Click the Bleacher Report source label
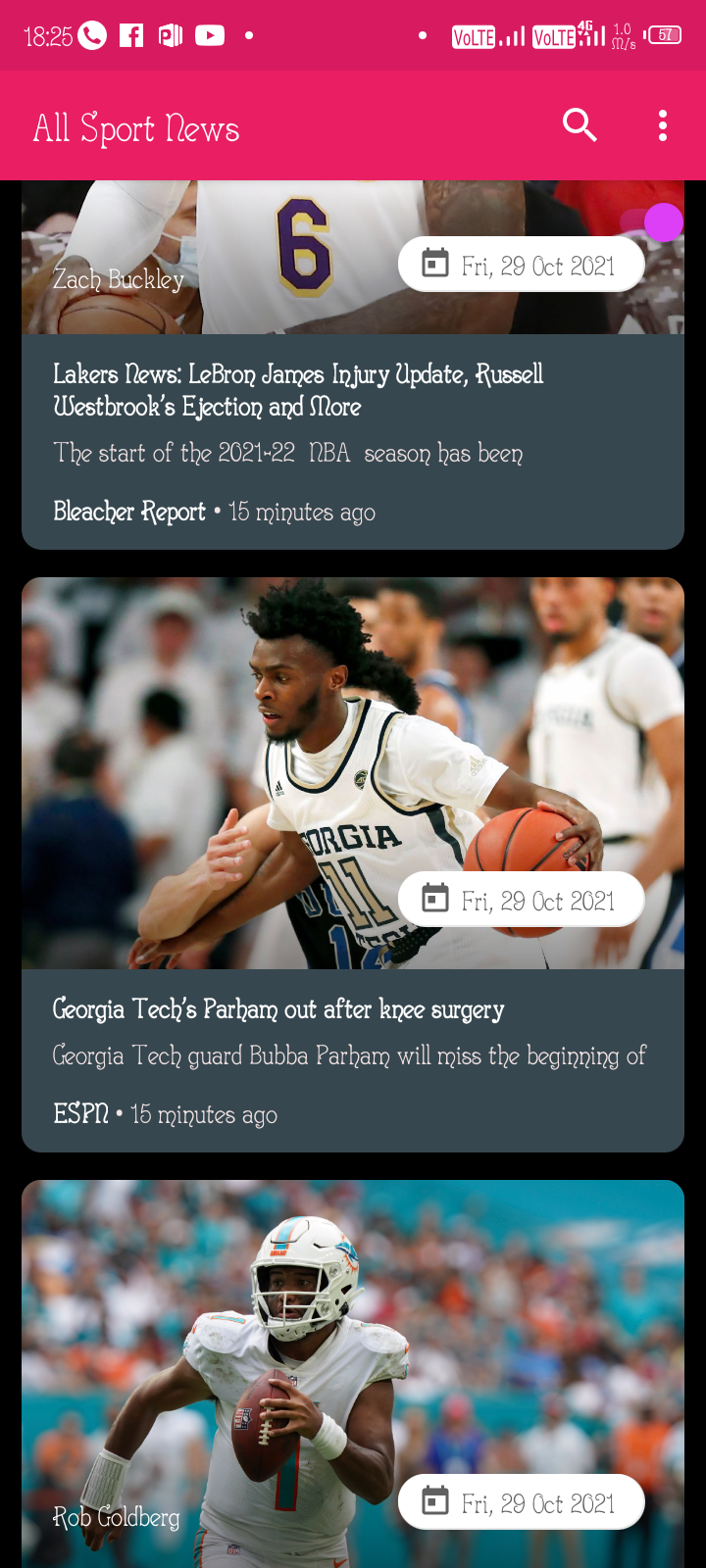The height and width of the screenshot is (1568, 706). pos(130,511)
